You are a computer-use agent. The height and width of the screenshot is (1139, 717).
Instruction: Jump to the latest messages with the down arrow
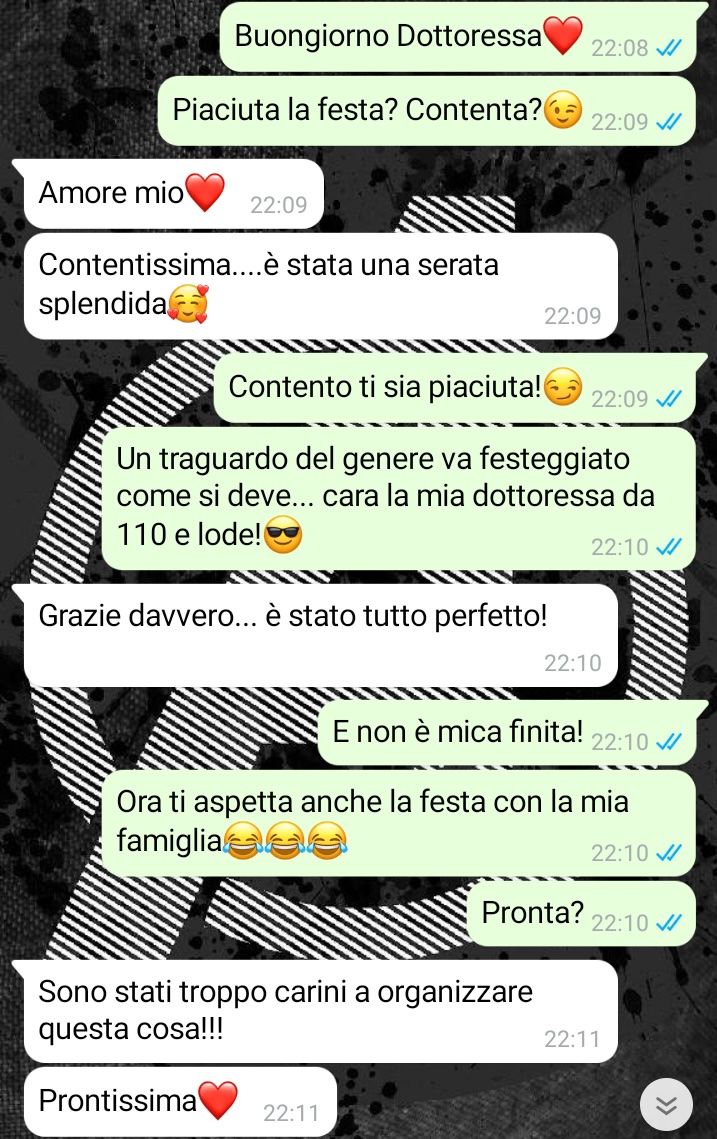click(666, 1105)
